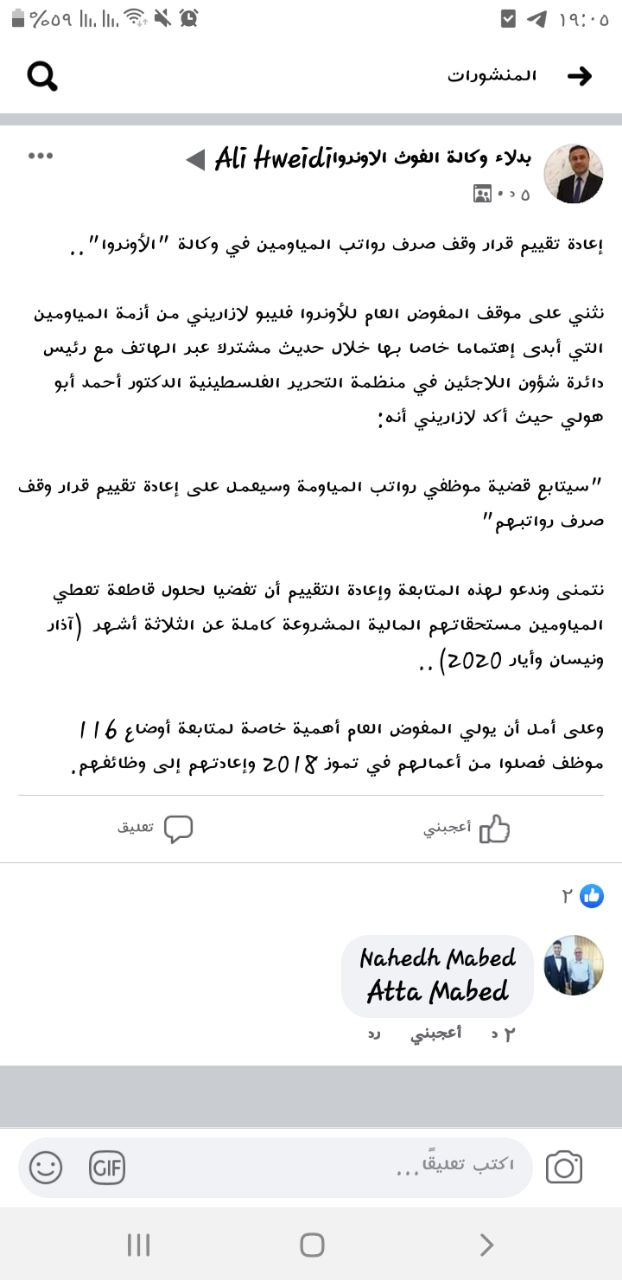The width and height of the screenshot is (622, 1280).
Task: Open Ali Hweidi's profile from the name
Action: [272, 158]
